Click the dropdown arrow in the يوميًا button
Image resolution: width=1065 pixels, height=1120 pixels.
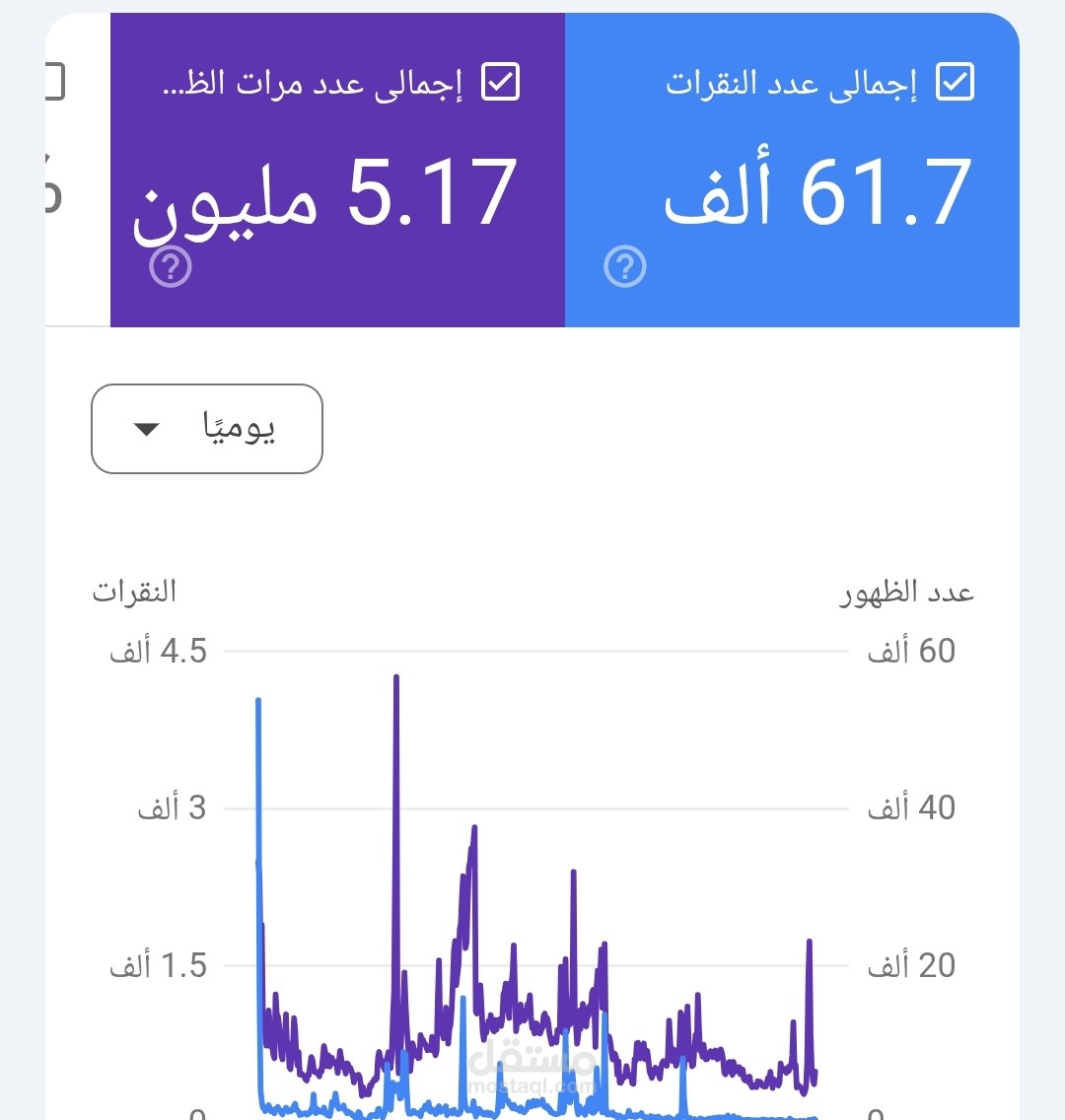(146, 429)
